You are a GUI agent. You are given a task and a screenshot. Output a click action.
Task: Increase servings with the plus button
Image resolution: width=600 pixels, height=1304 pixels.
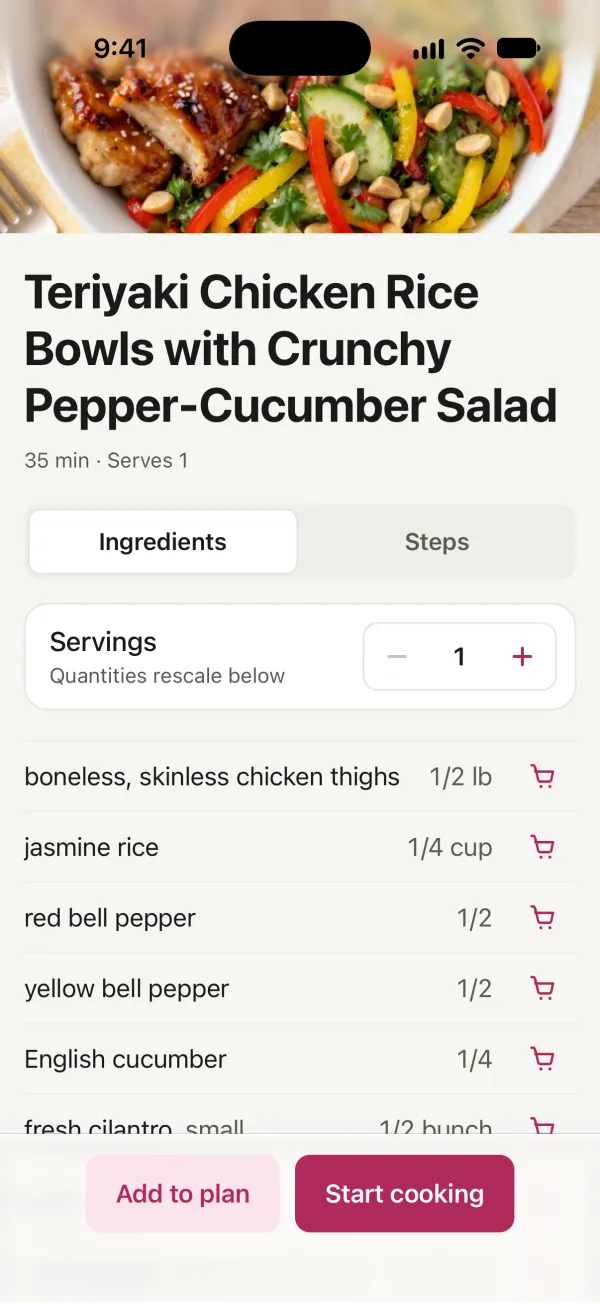522,657
